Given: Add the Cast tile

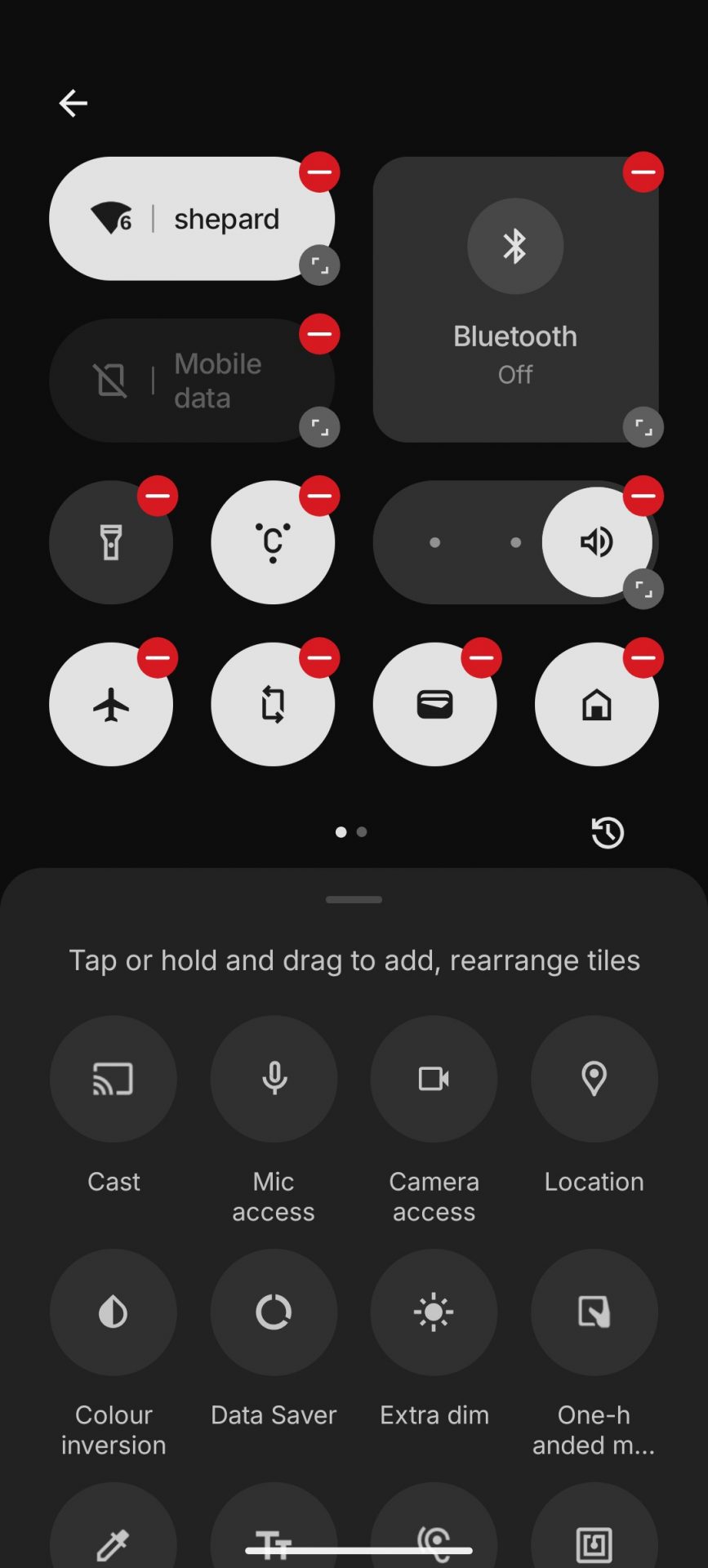Looking at the screenshot, I should [x=114, y=1079].
